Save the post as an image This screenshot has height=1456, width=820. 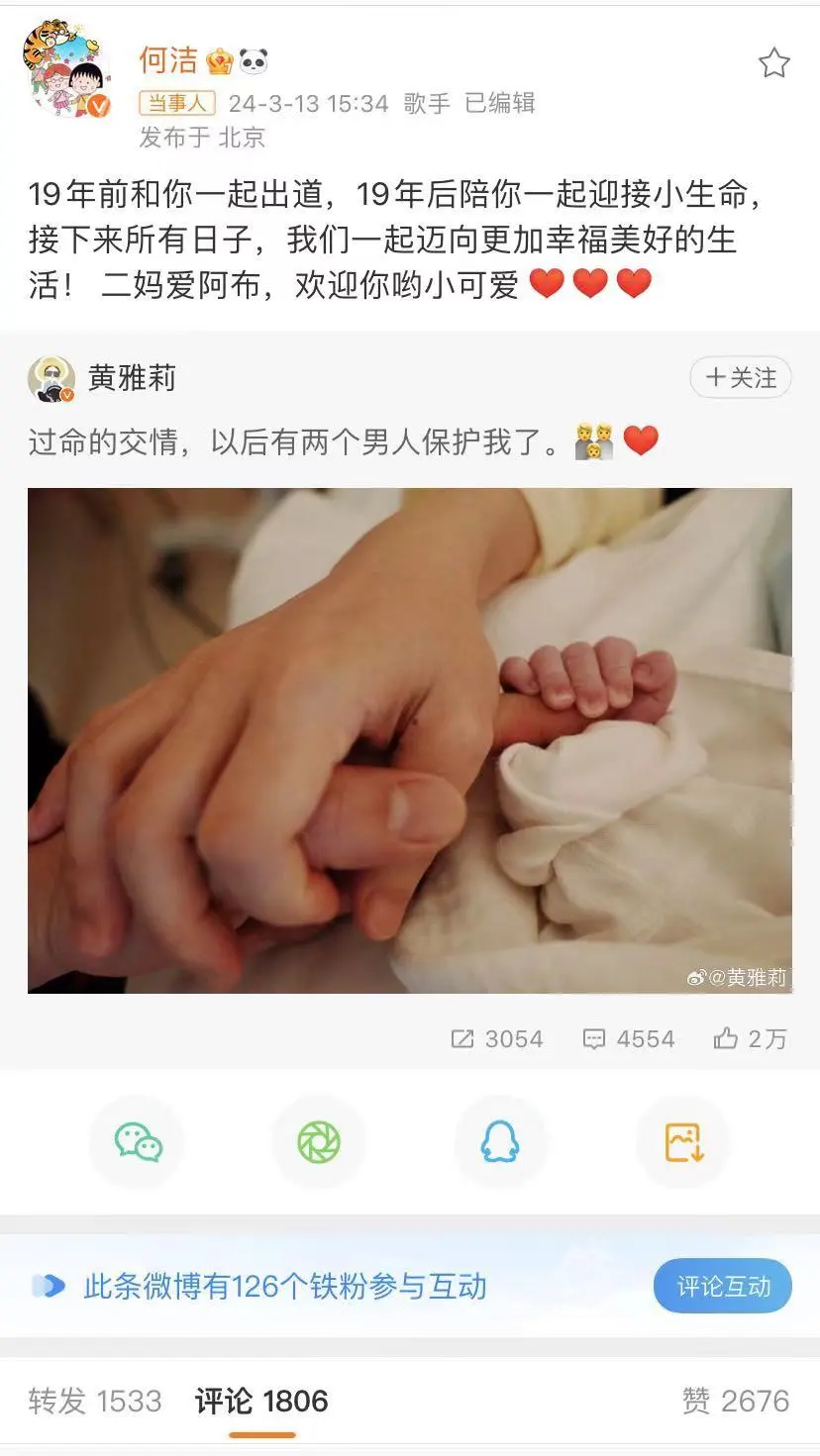tap(683, 1142)
